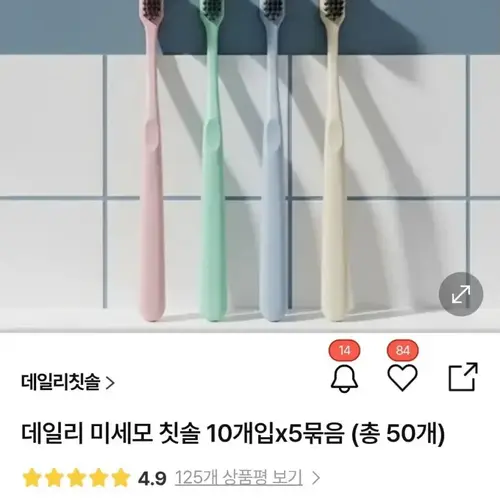The width and height of the screenshot is (500, 500).
Task: Open the 데일리칫솔 brand store link
Action: [68, 382]
